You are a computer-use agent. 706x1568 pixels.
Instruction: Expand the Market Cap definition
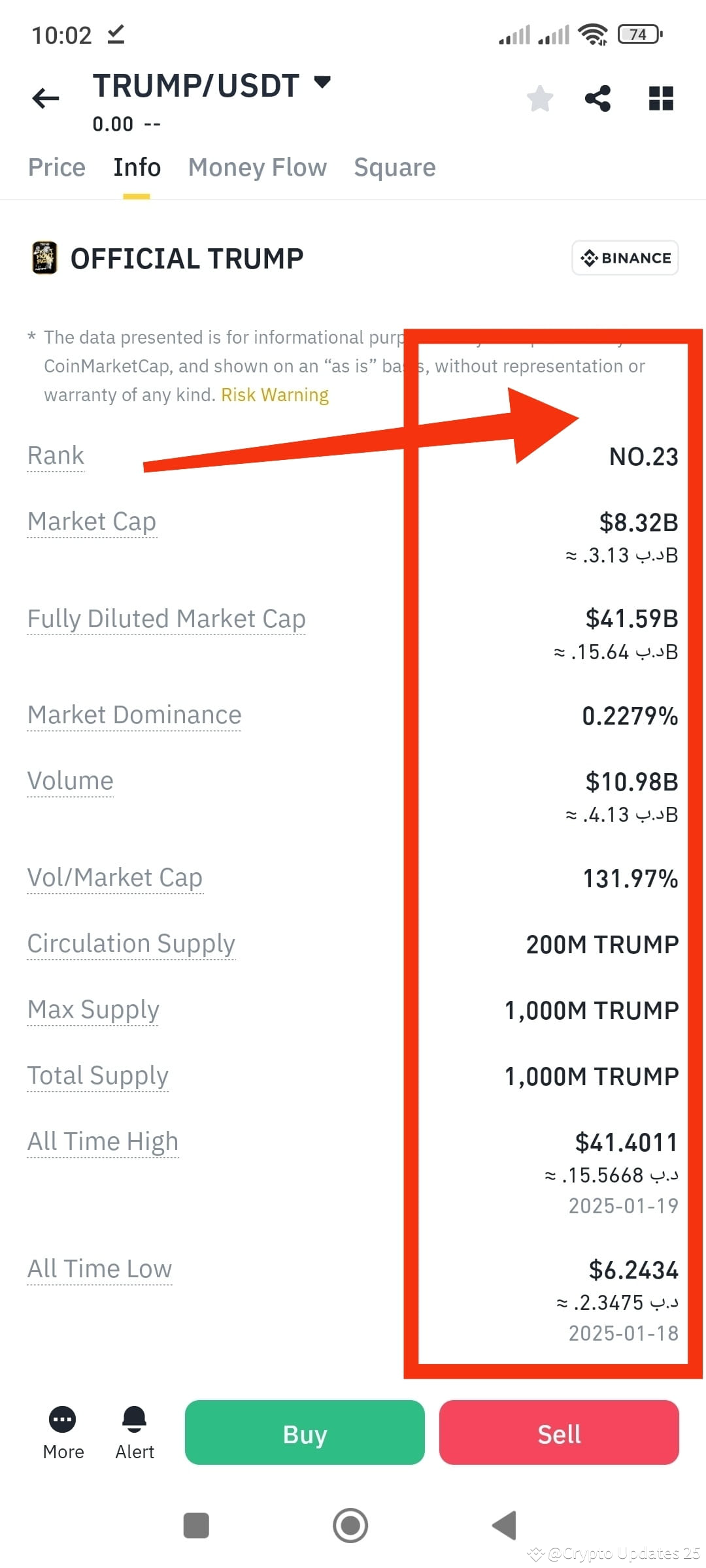pyautogui.click(x=92, y=521)
